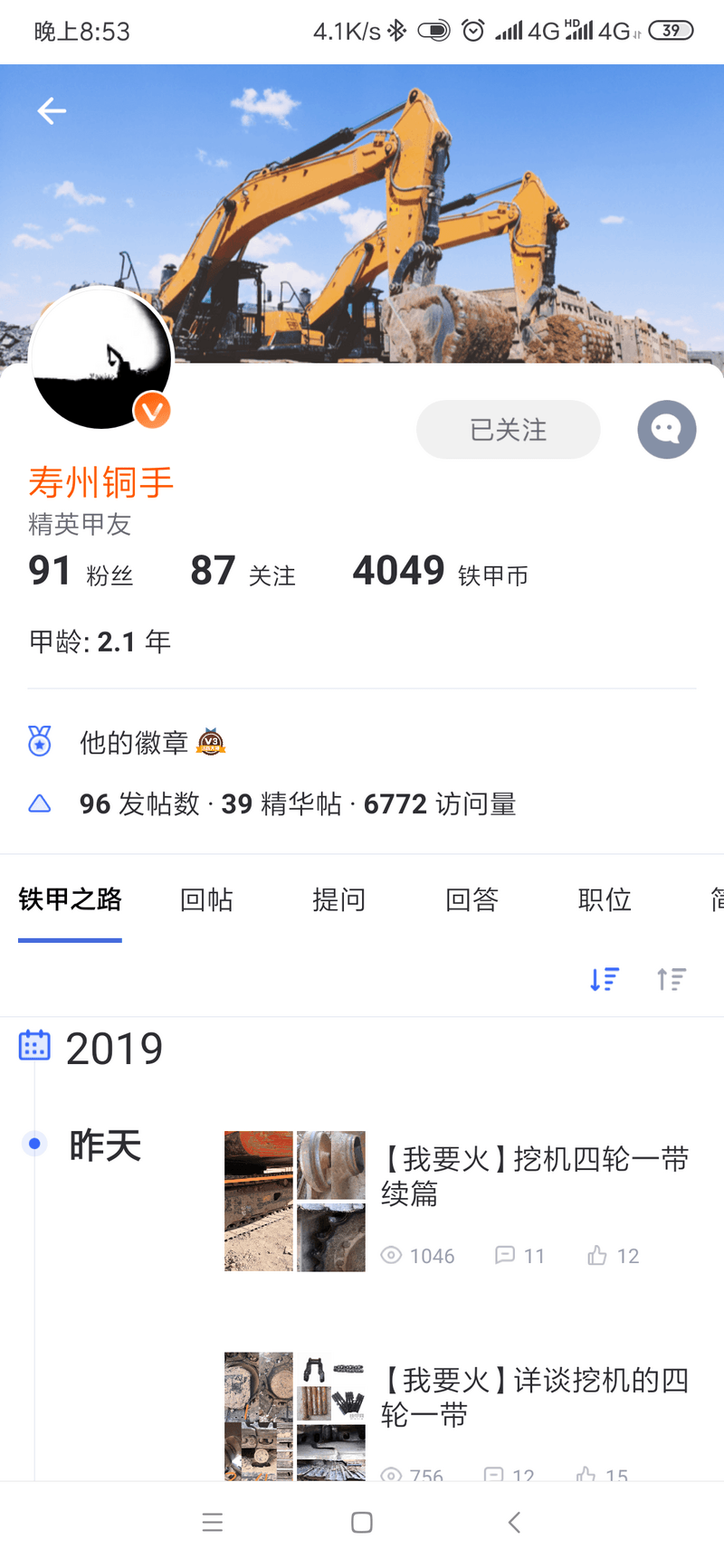Viewport: 724px width, 1568px height.
Task: Open post 挖机四轮一带续篇
Action: click(x=534, y=1176)
